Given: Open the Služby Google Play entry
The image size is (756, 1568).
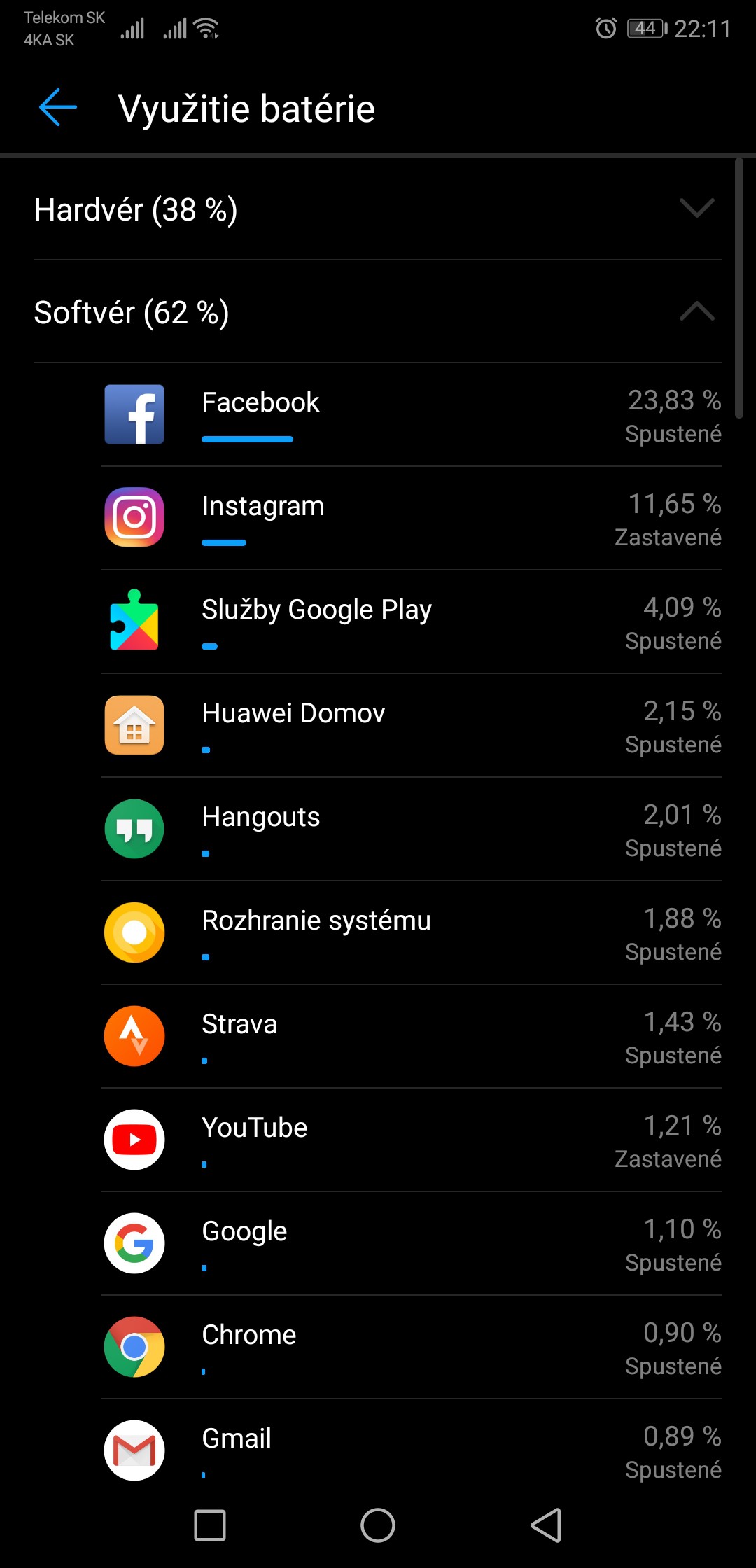Looking at the screenshot, I should click(x=412, y=622).
